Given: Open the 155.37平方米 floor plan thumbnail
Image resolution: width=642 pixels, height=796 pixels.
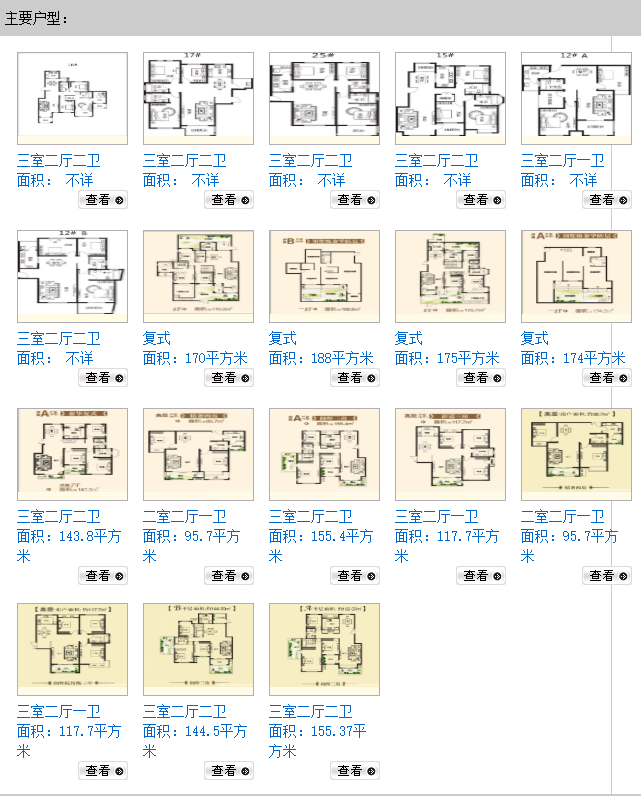Looking at the screenshot, I should 324,649.
